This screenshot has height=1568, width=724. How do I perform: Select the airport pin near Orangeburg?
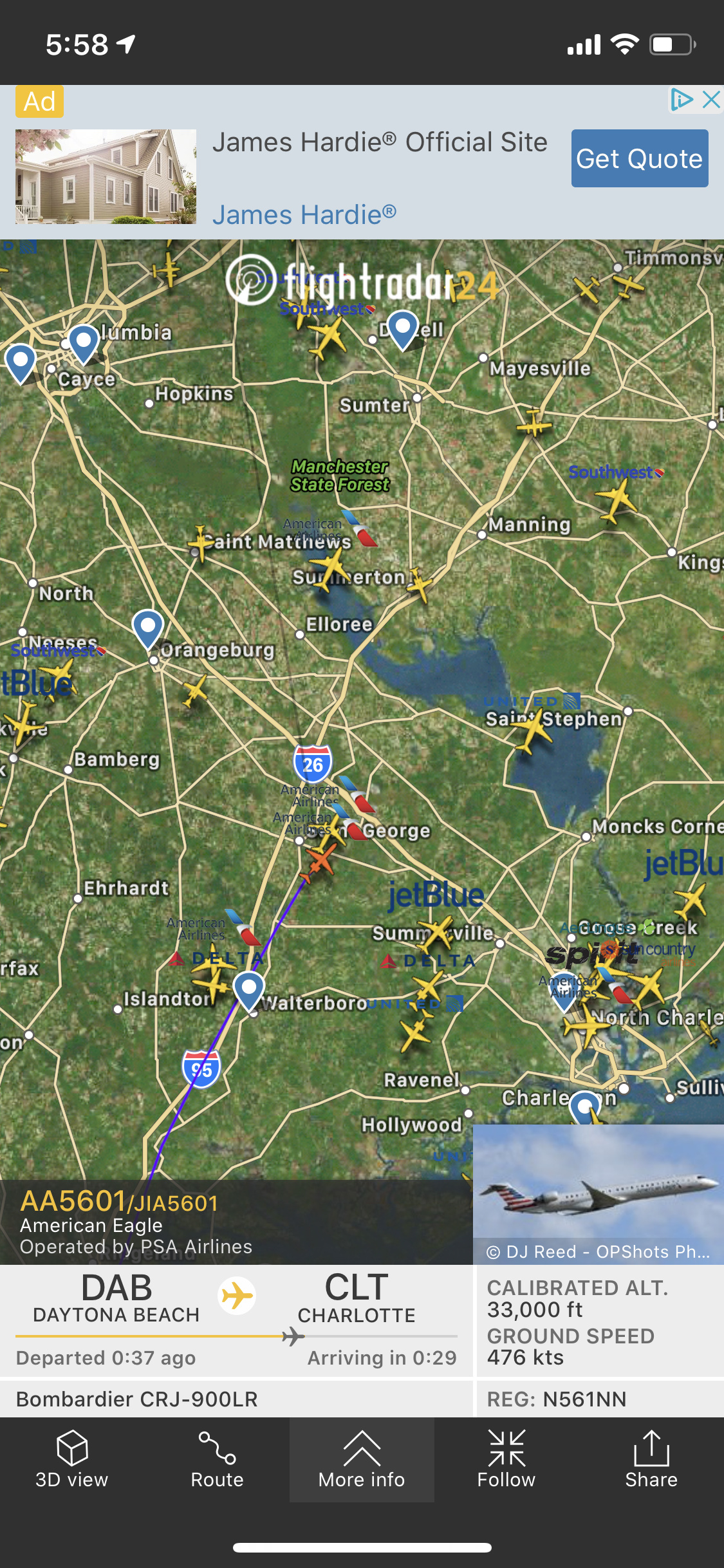point(148,628)
